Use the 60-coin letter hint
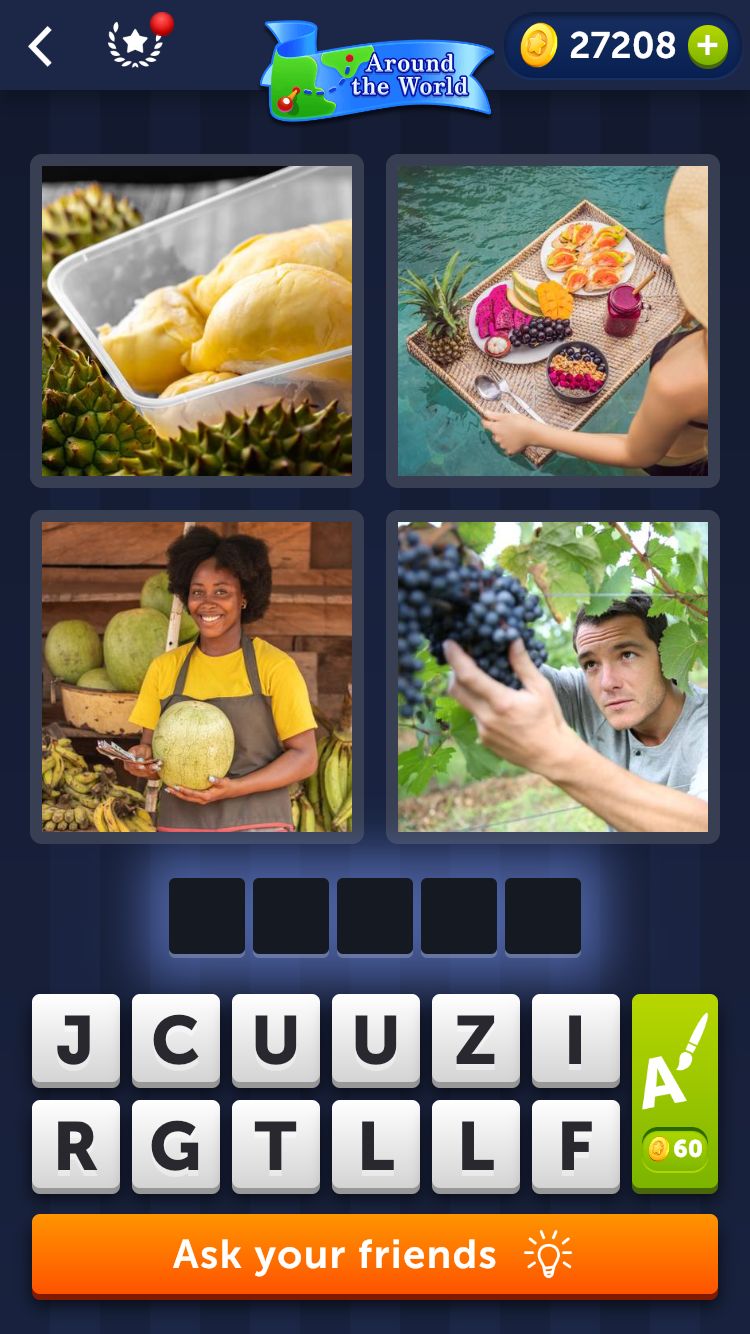The width and height of the screenshot is (750, 1334). click(675, 1092)
